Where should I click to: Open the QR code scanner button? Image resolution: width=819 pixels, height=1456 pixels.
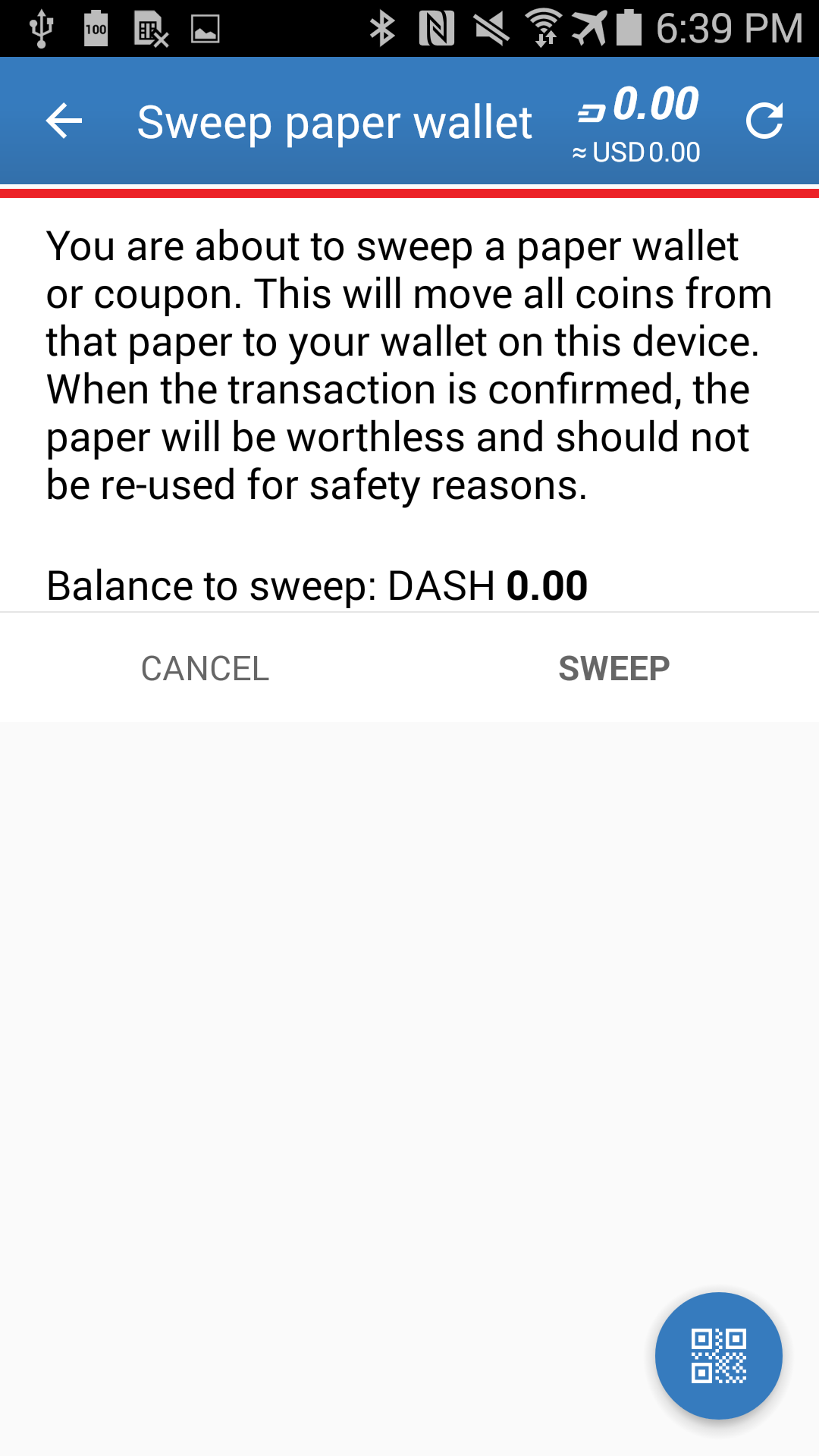[x=718, y=1355]
